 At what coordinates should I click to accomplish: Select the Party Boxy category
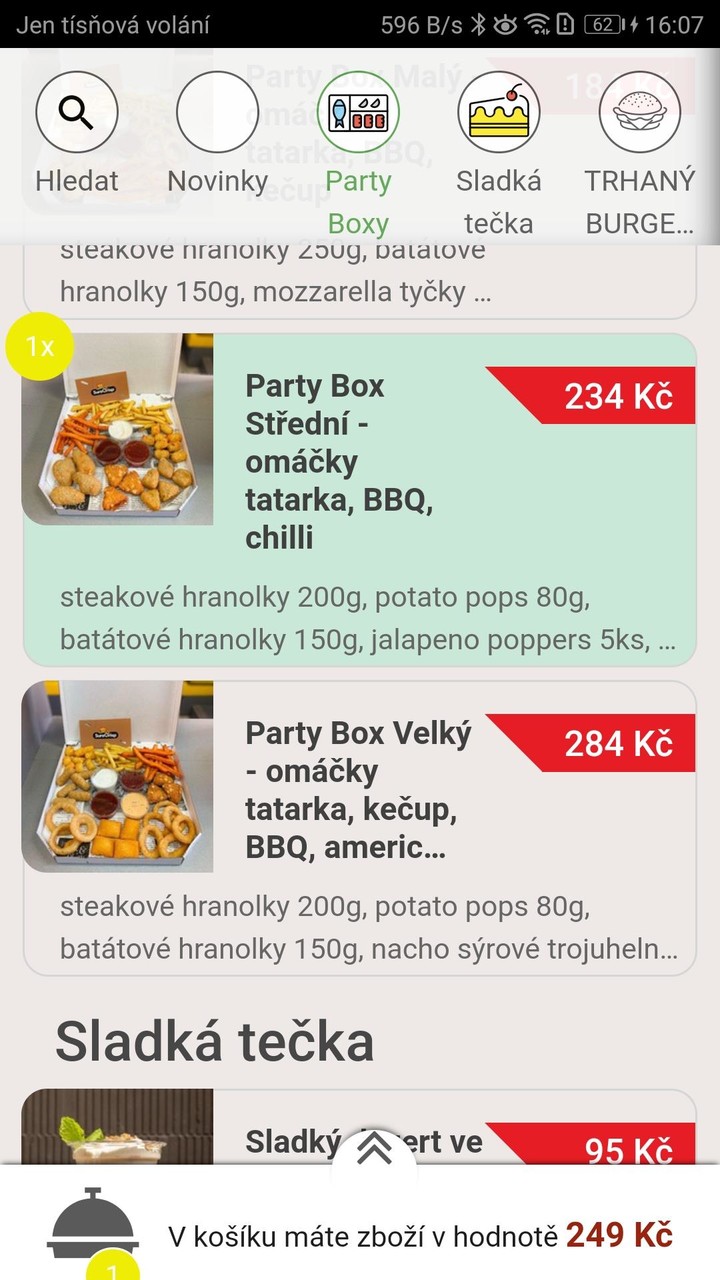358,113
